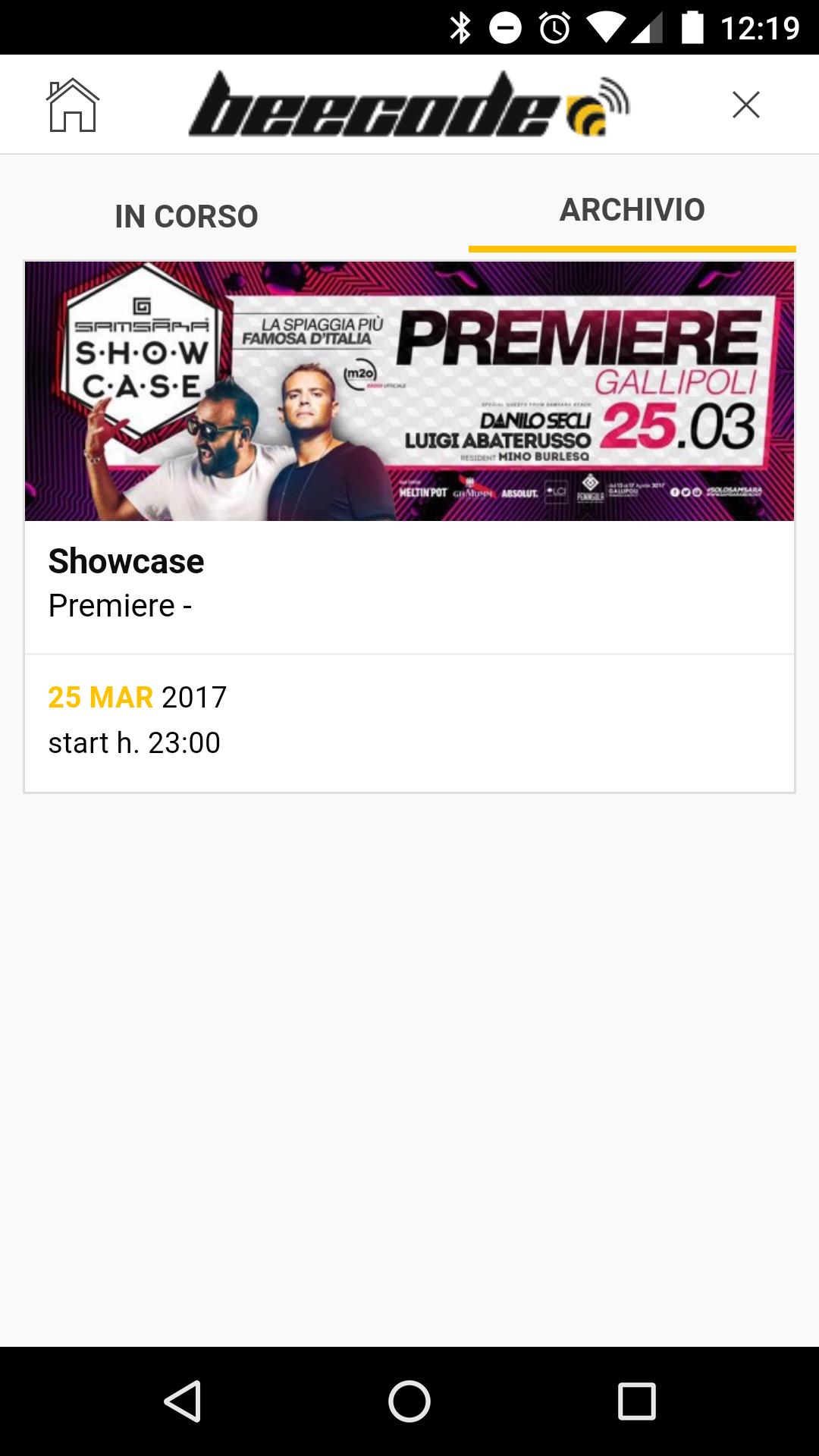The width and height of the screenshot is (819, 1456).
Task: Tap the Android back button
Action: tap(182, 1401)
